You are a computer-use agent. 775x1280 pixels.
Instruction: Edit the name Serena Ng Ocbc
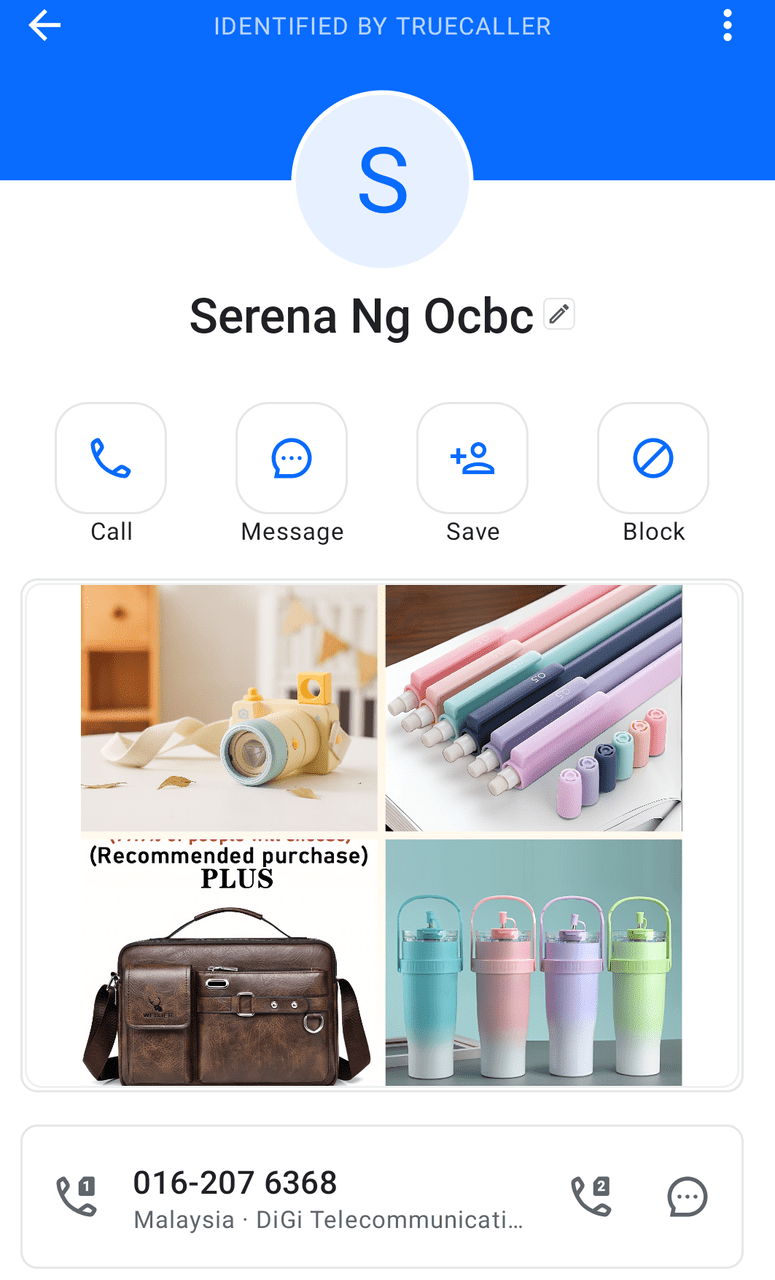559,315
